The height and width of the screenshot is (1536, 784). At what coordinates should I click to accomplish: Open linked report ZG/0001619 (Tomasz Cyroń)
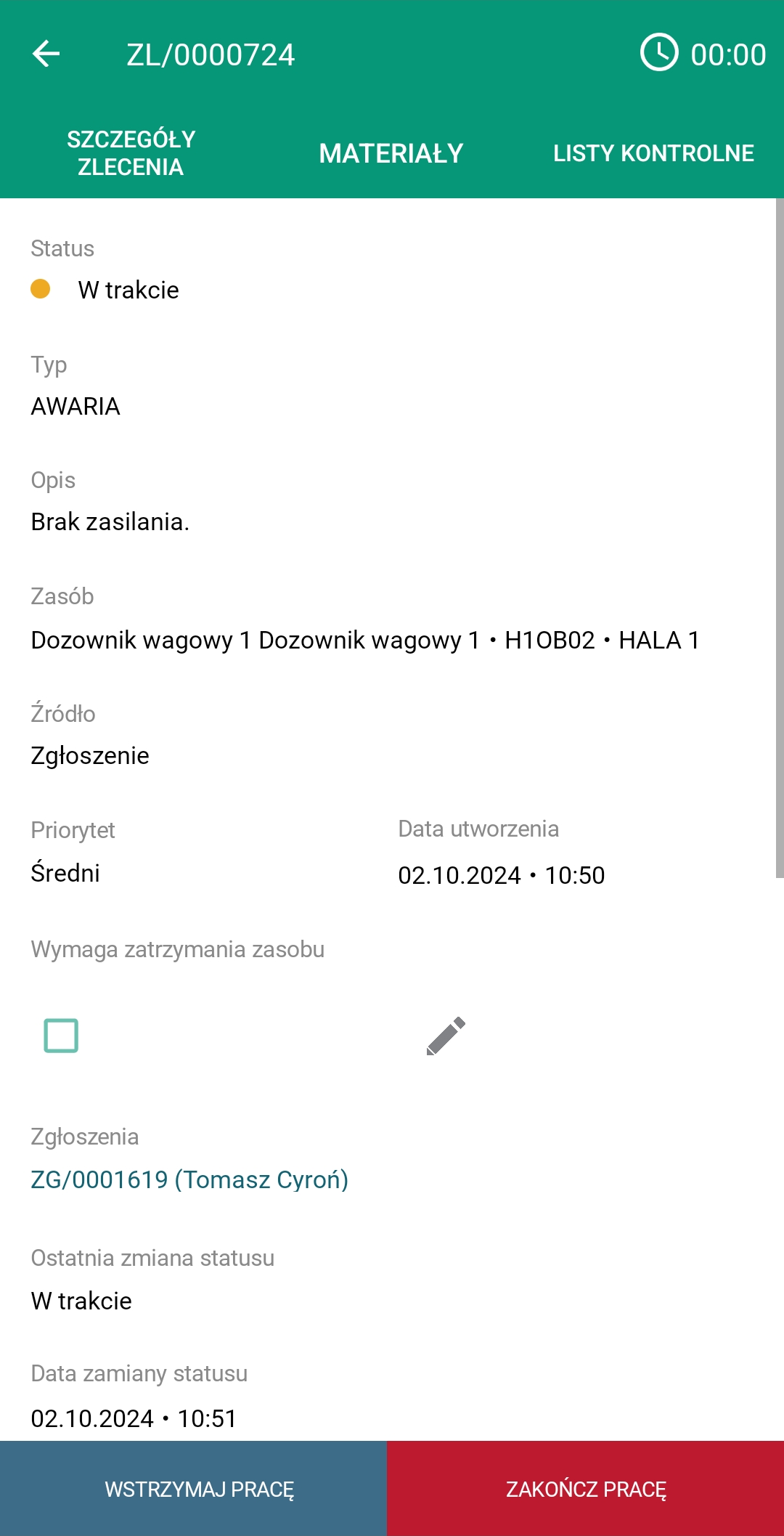(x=189, y=1179)
